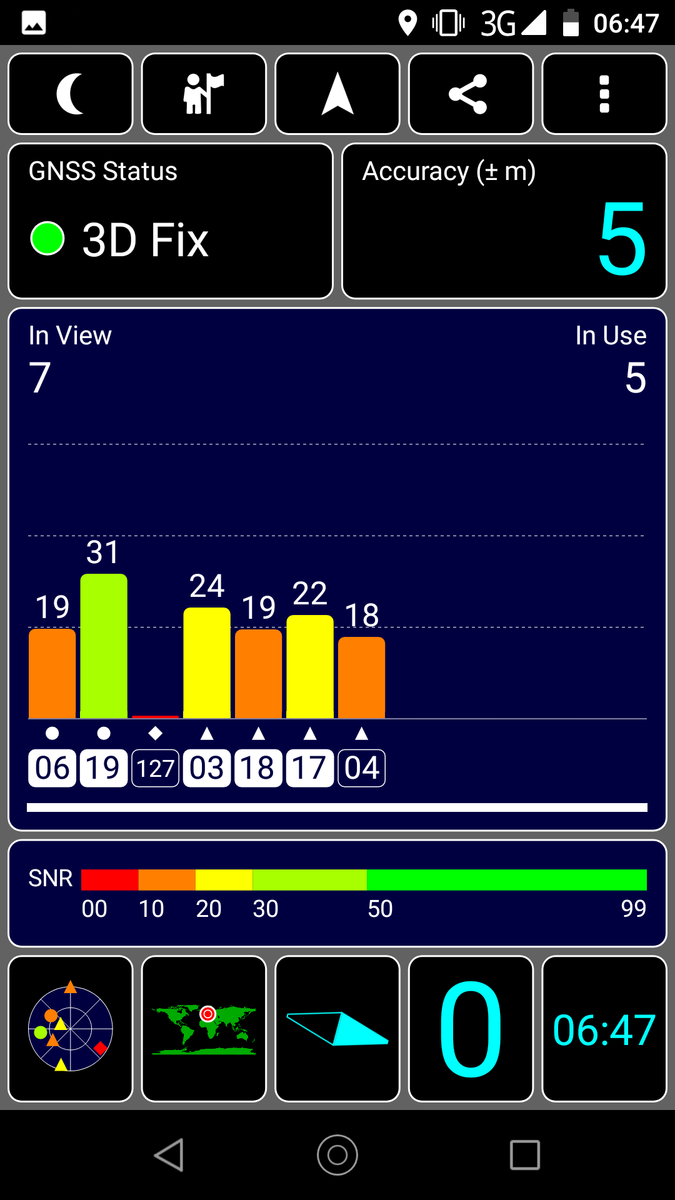
Task: Open the cyan compass pointer tile
Action: coord(337,1028)
